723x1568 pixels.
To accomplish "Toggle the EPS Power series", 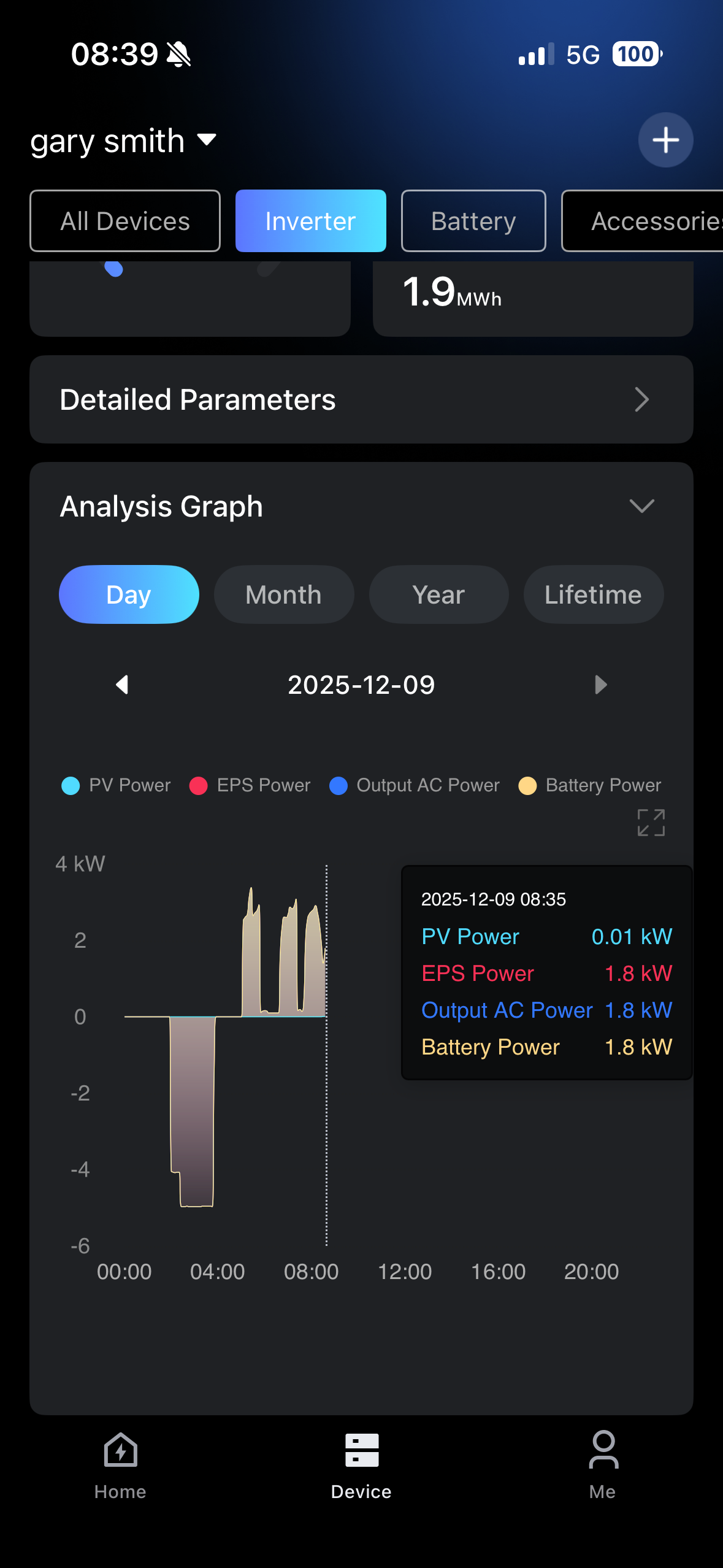I will pos(250,785).
